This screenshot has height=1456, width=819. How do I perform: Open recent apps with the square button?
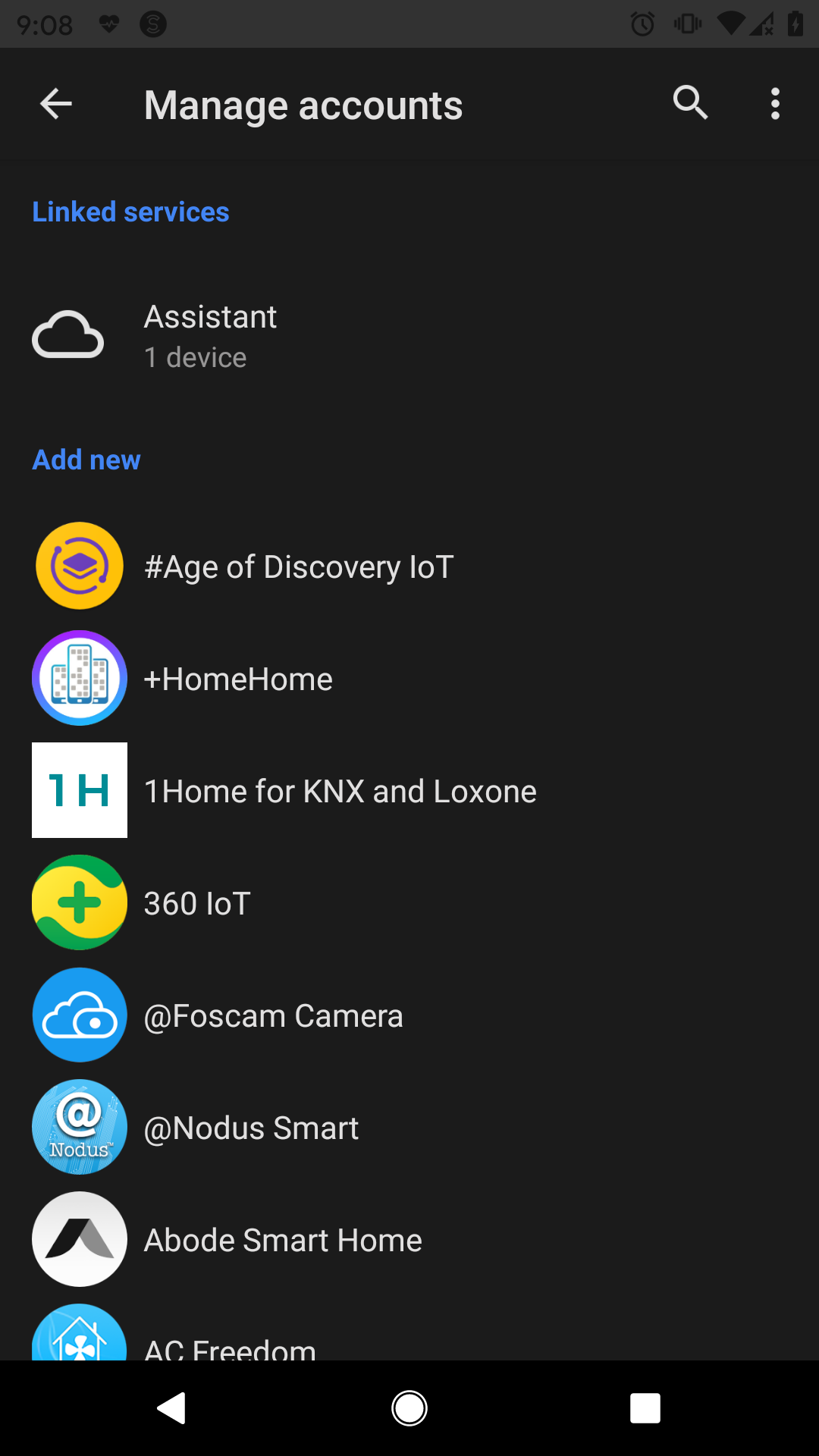(645, 1407)
